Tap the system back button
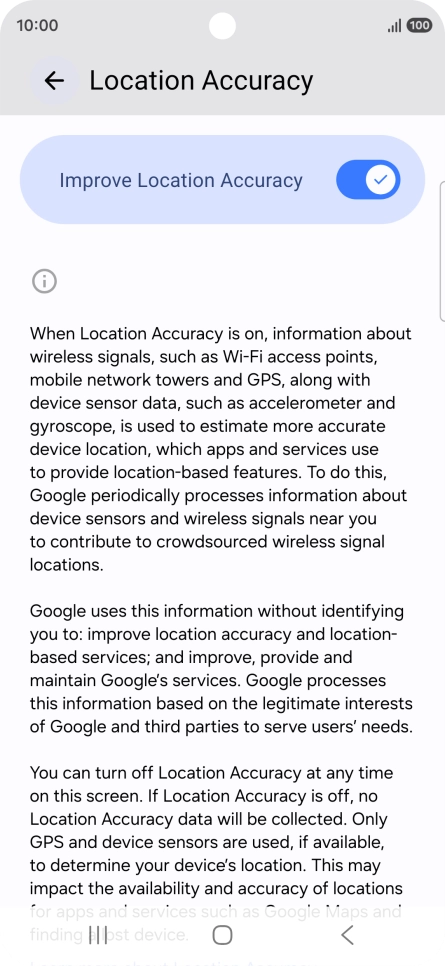Image resolution: width=445 pixels, height=966 pixels. click(347, 935)
